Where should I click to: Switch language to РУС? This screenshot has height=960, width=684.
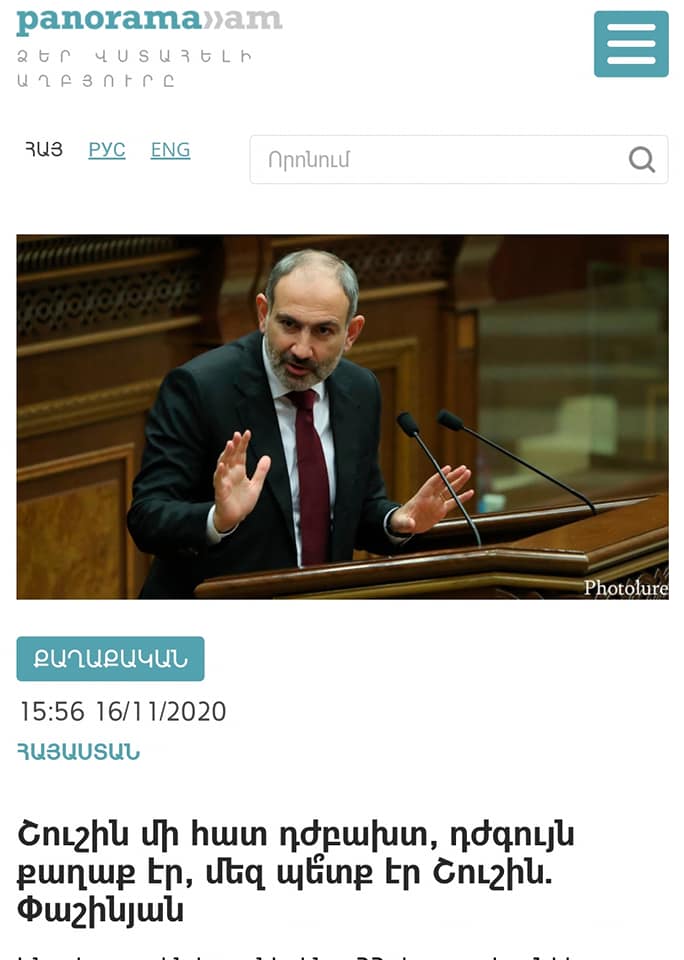(x=107, y=150)
